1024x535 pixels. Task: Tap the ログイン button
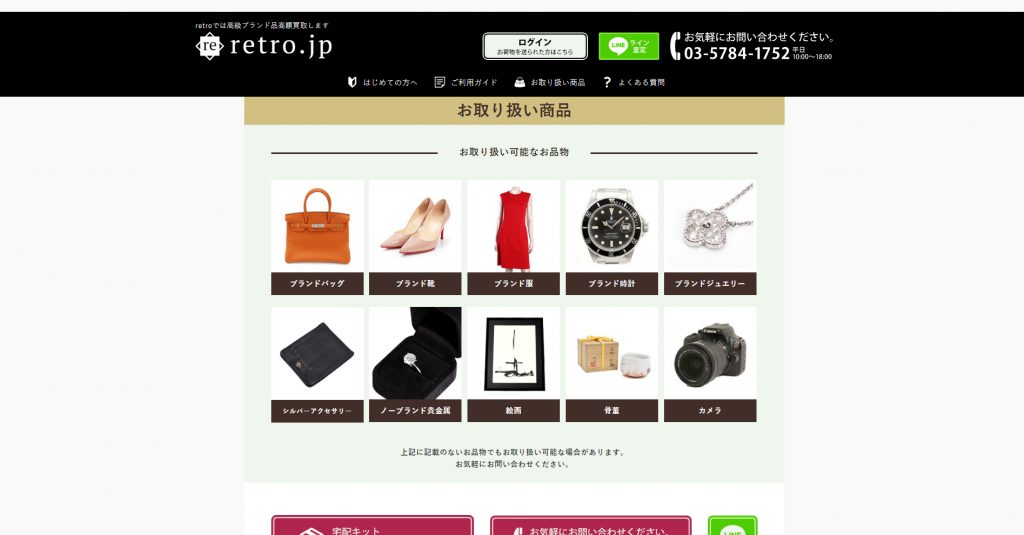[x=534, y=46]
